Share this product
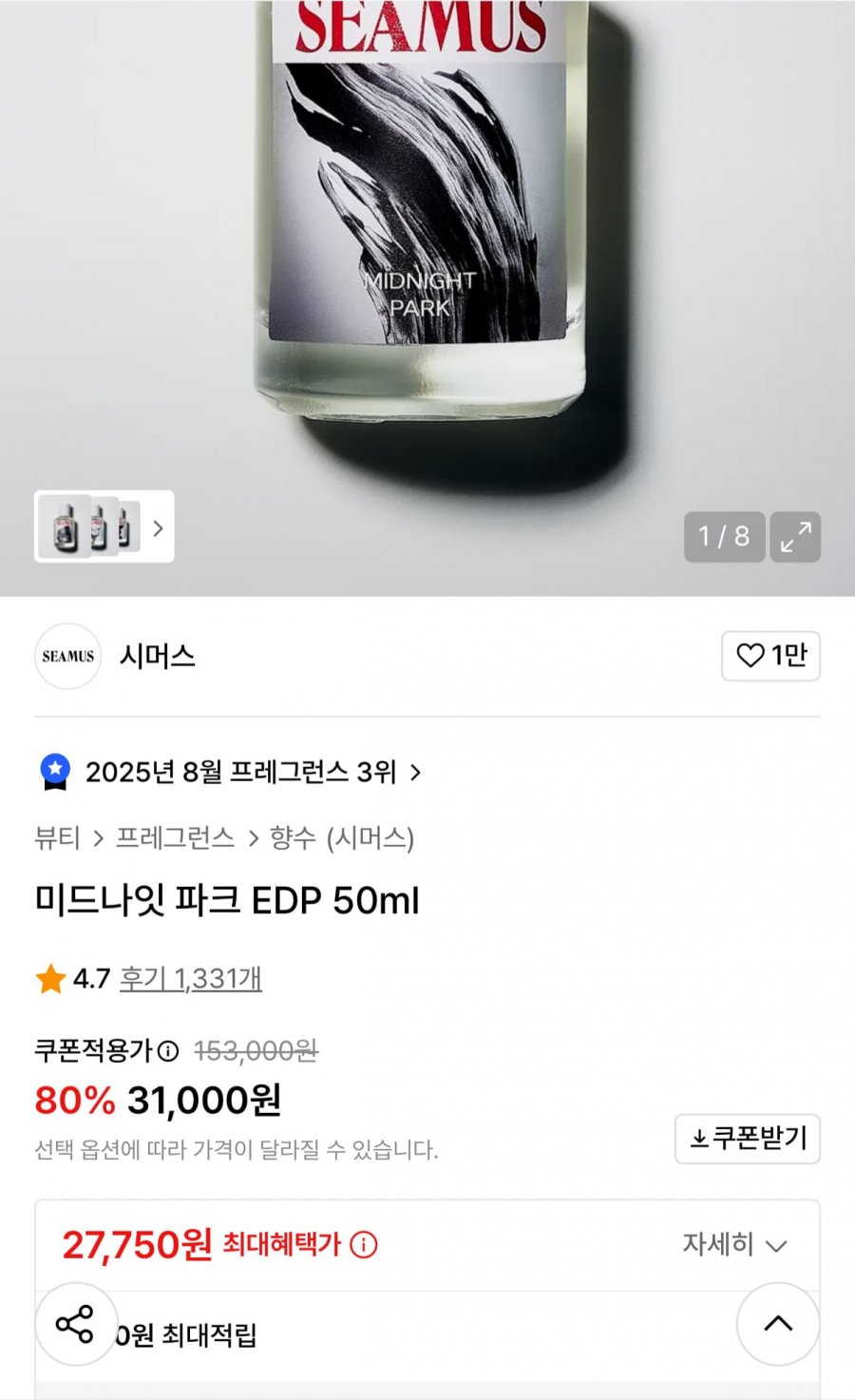Image resolution: width=855 pixels, height=1400 pixels. 75,1324
